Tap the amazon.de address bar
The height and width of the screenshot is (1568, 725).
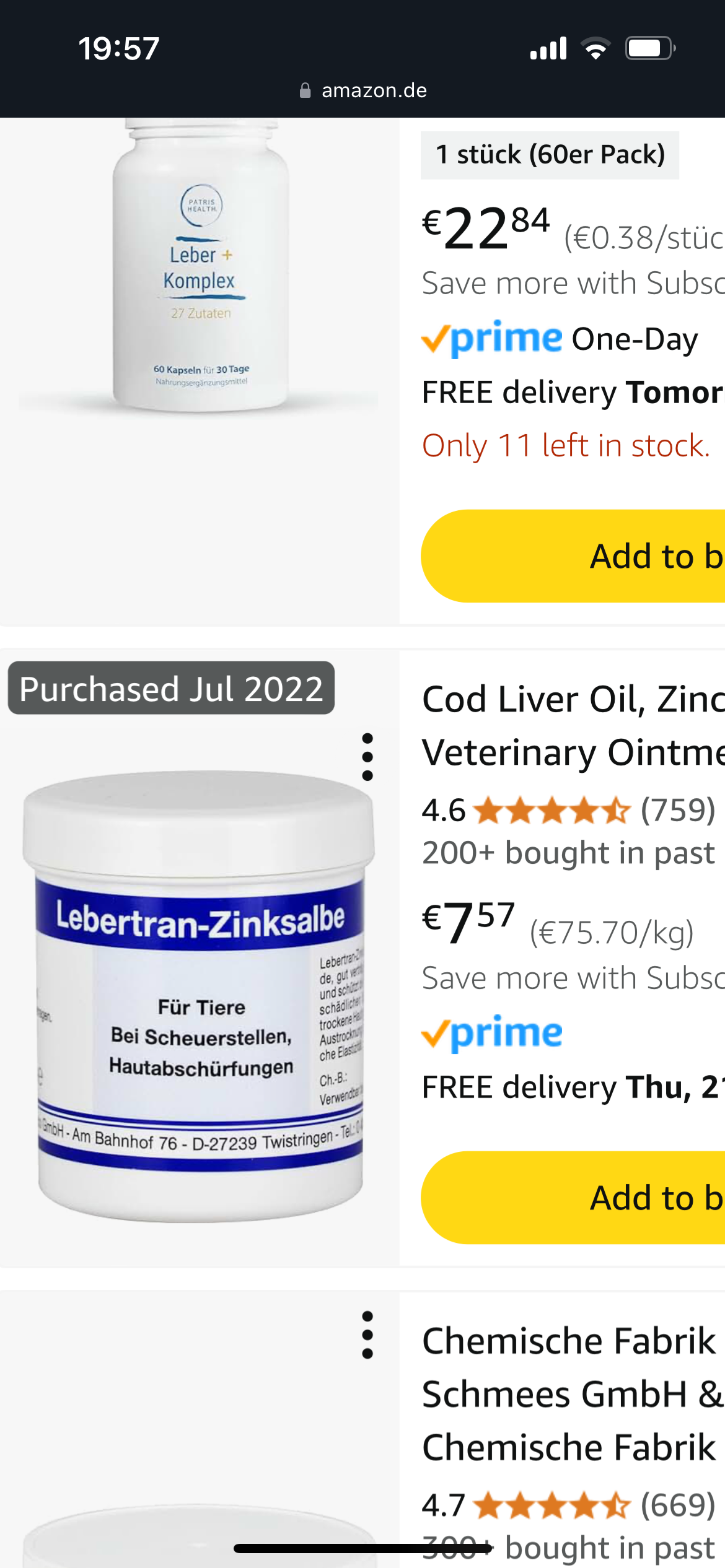[363, 90]
